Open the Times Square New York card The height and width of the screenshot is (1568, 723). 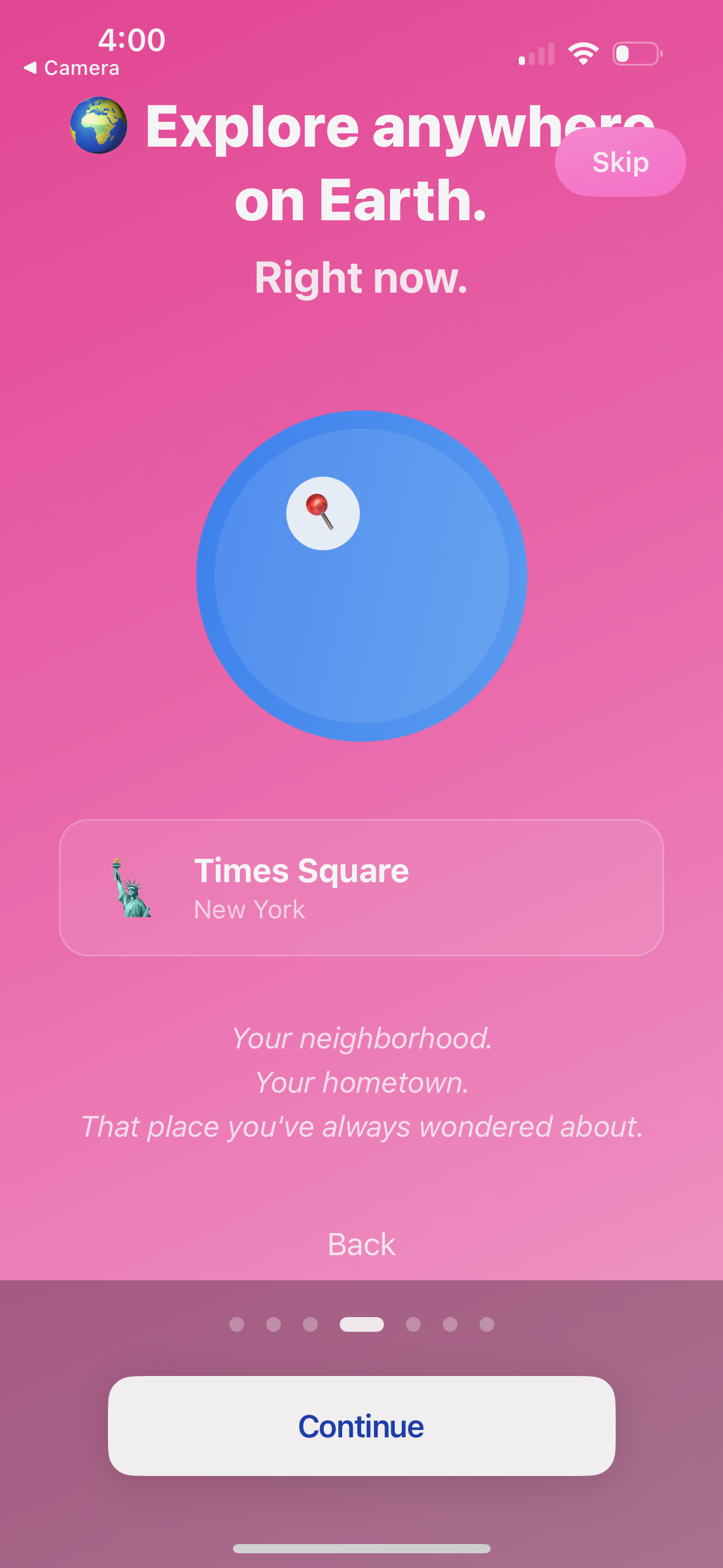point(361,887)
